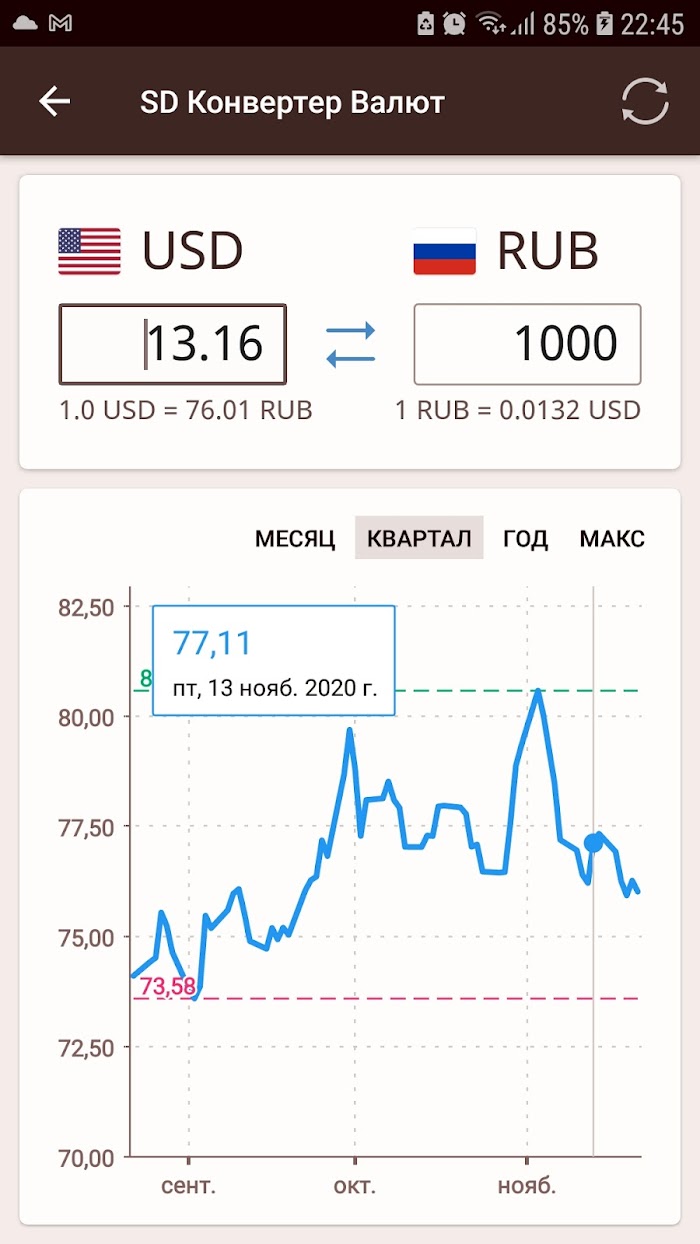
Task: Switch the chart to МЕСЯЦ
Action: (x=295, y=539)
